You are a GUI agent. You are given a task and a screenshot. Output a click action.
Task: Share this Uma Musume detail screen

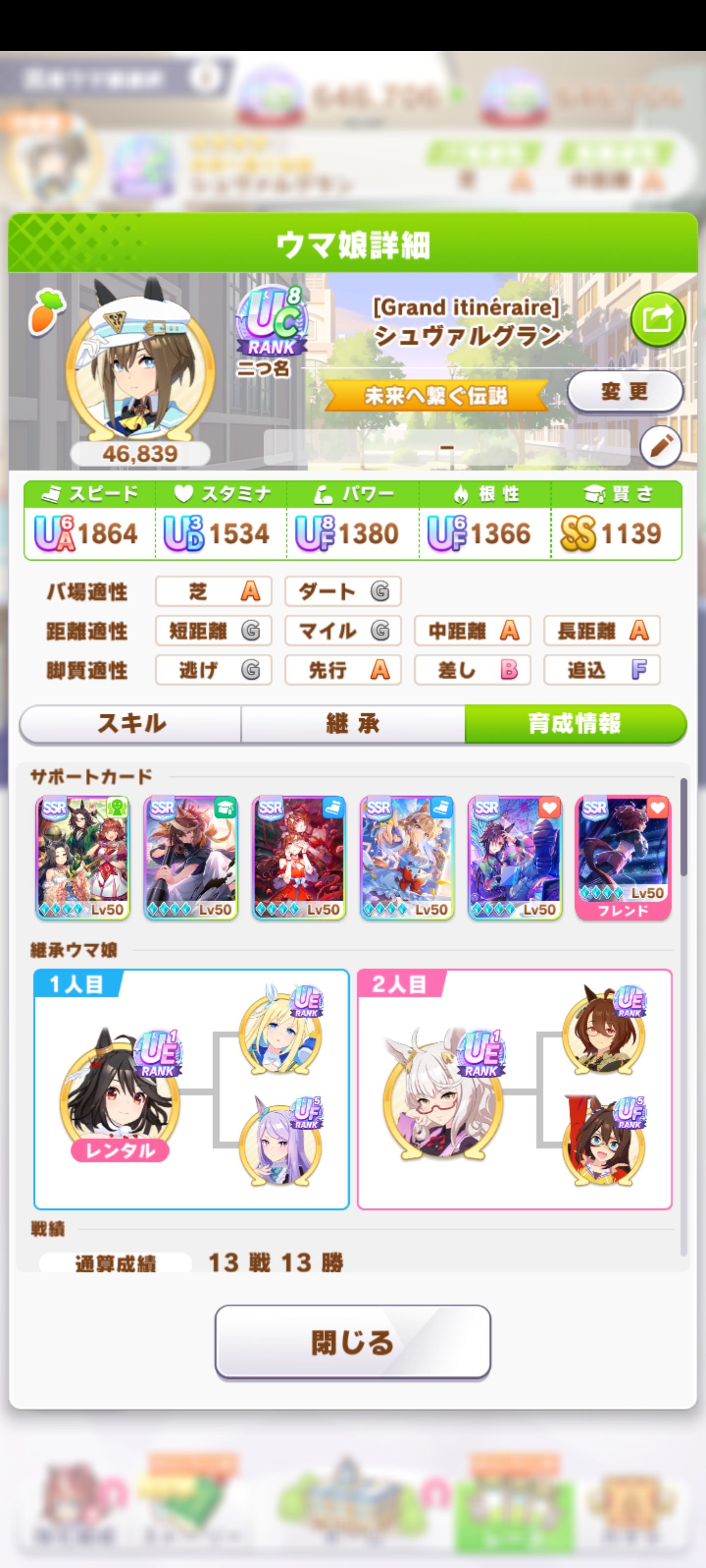(x=657, y=319)
